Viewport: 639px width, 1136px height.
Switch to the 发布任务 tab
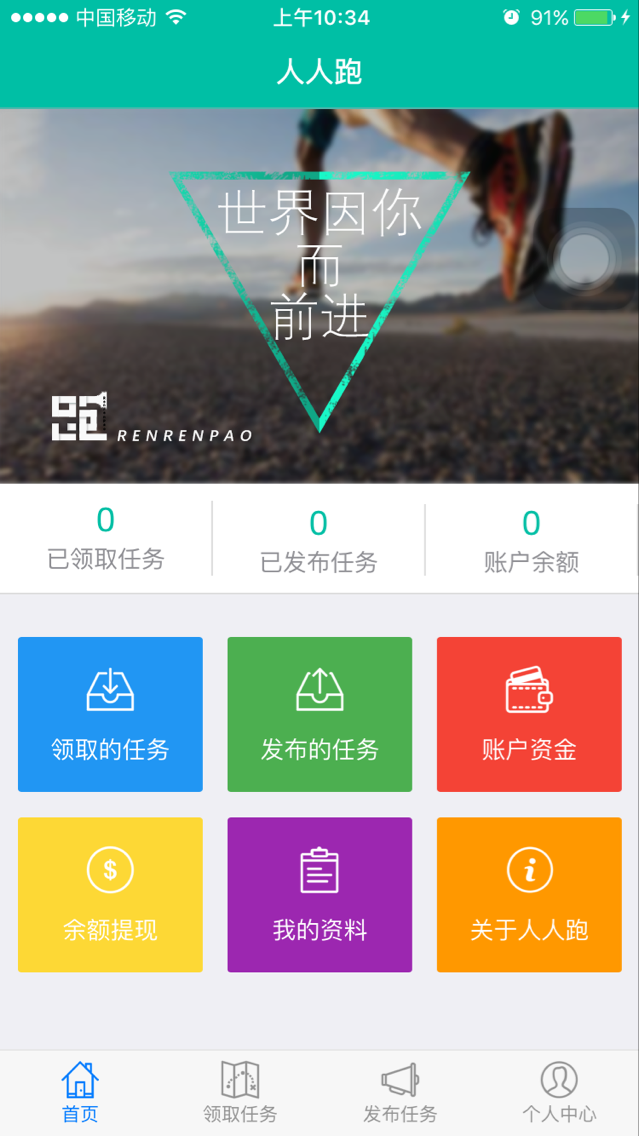pos(399,1093)
